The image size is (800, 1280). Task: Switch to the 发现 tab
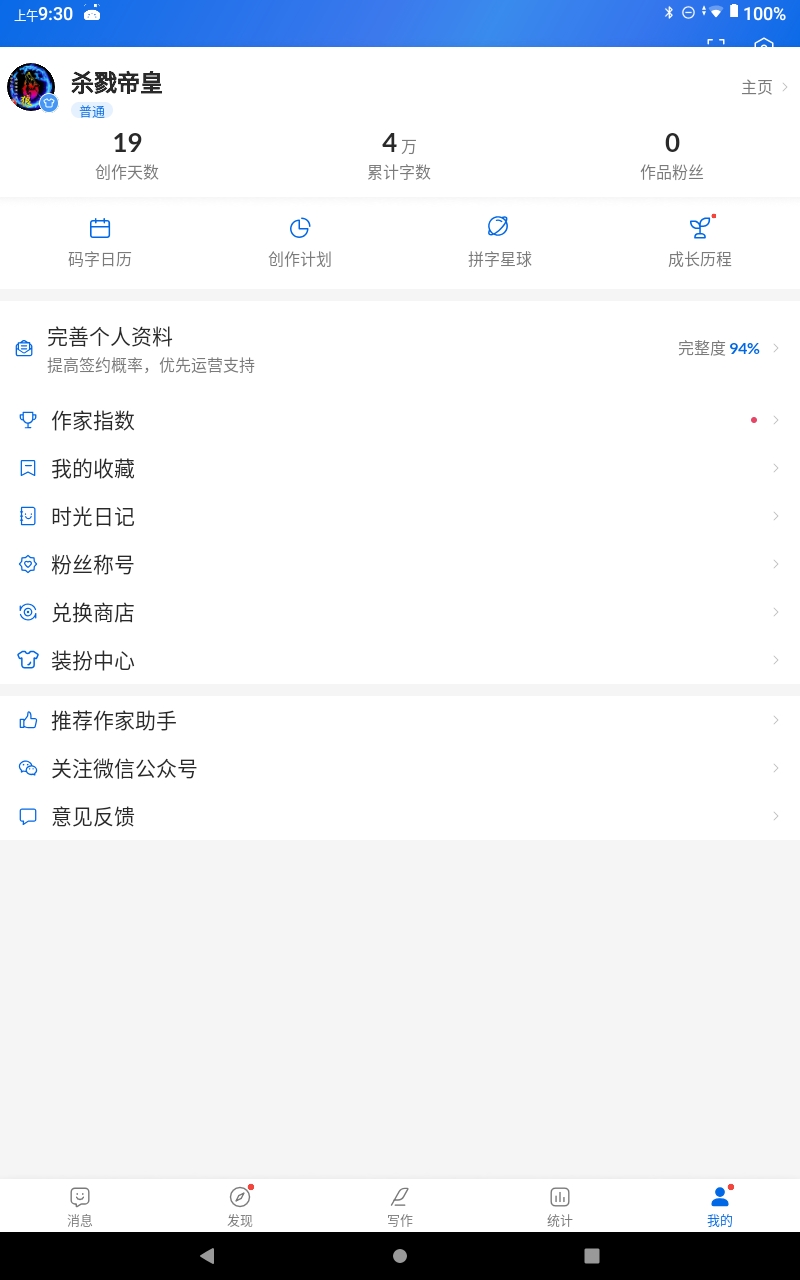click(240, 1206)
